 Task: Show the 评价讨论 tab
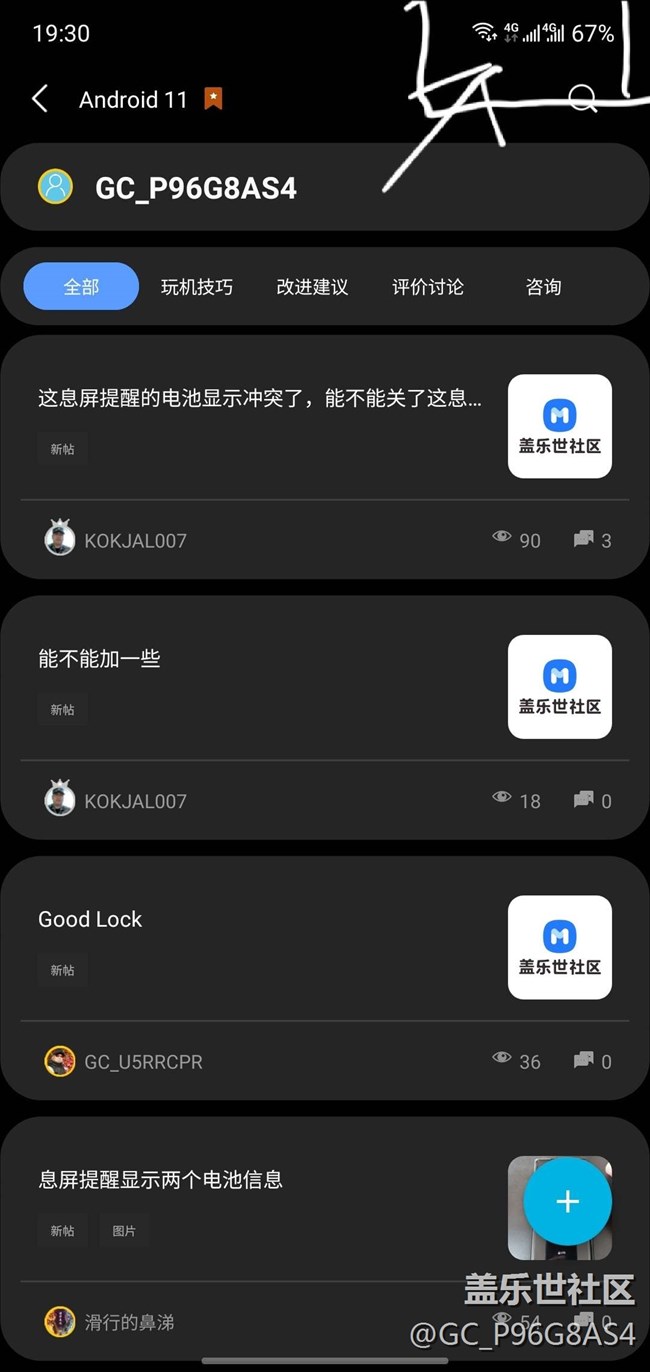click(x=428, y=287)
